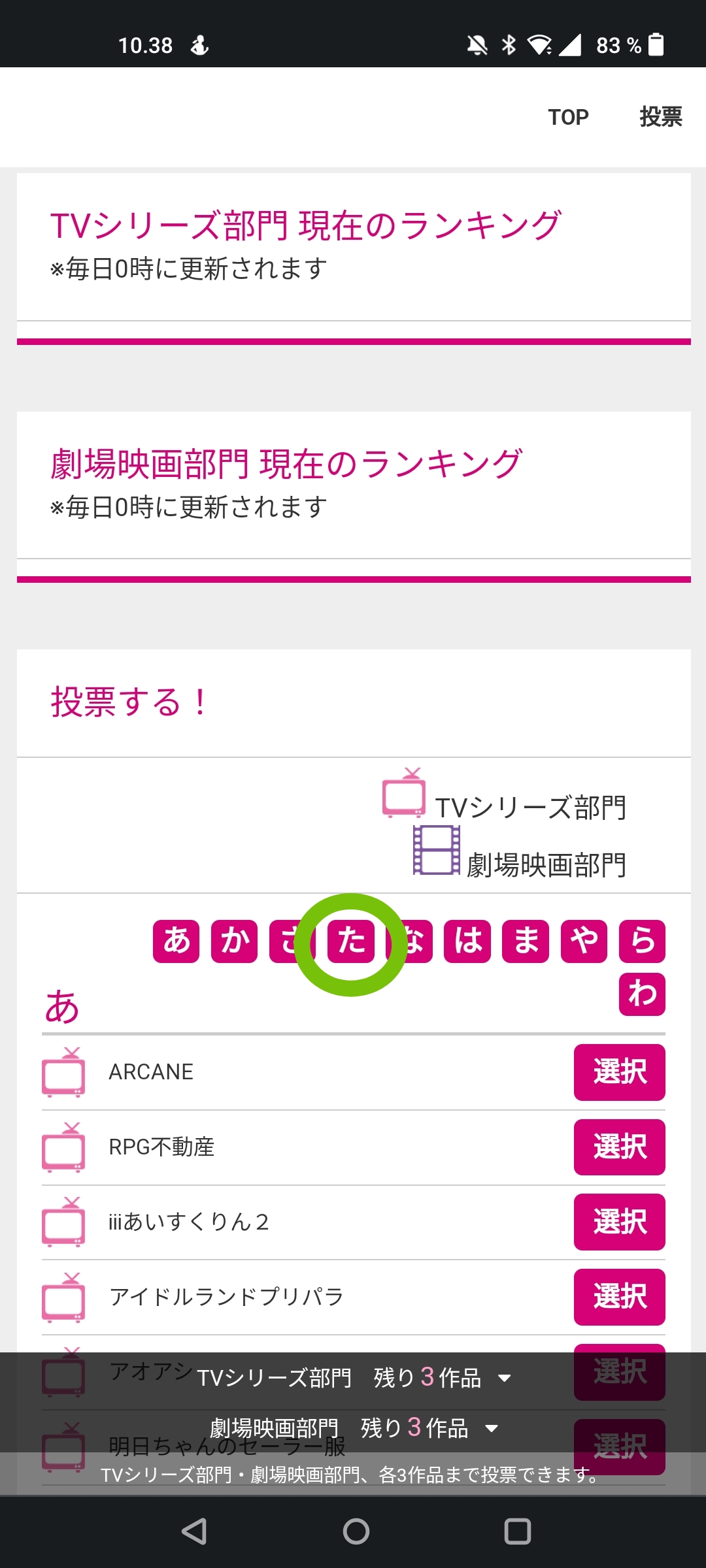Viewport: 706px width, 1568px height.
Task: Pick iiiあいすくりん2 via 選択
Action: tap(619, 1222)
